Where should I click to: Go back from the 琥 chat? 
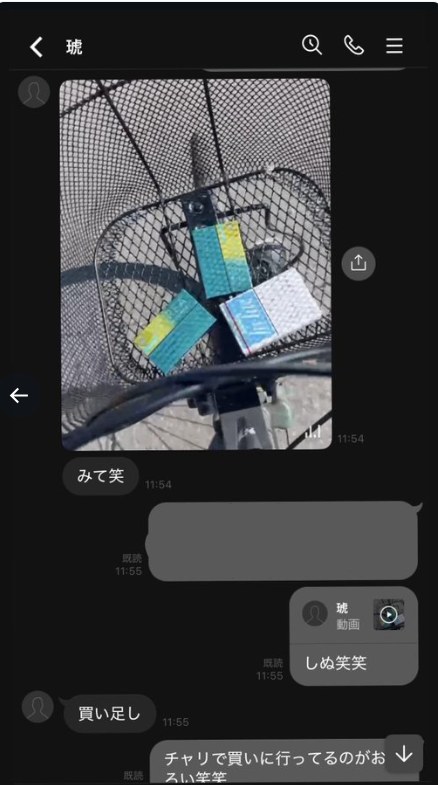[x=36, y=47]
